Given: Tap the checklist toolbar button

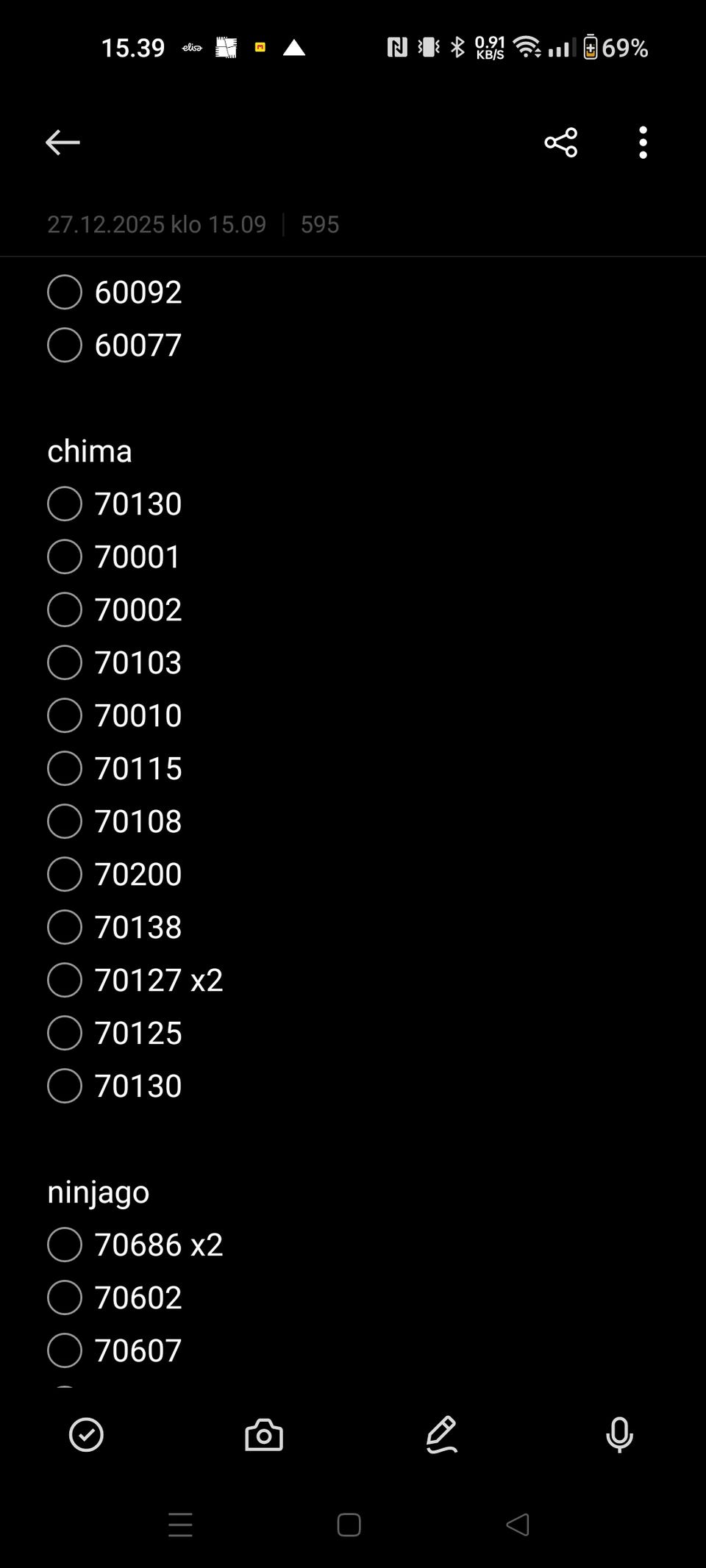Looking at the screenshot, I should 86,1434.
